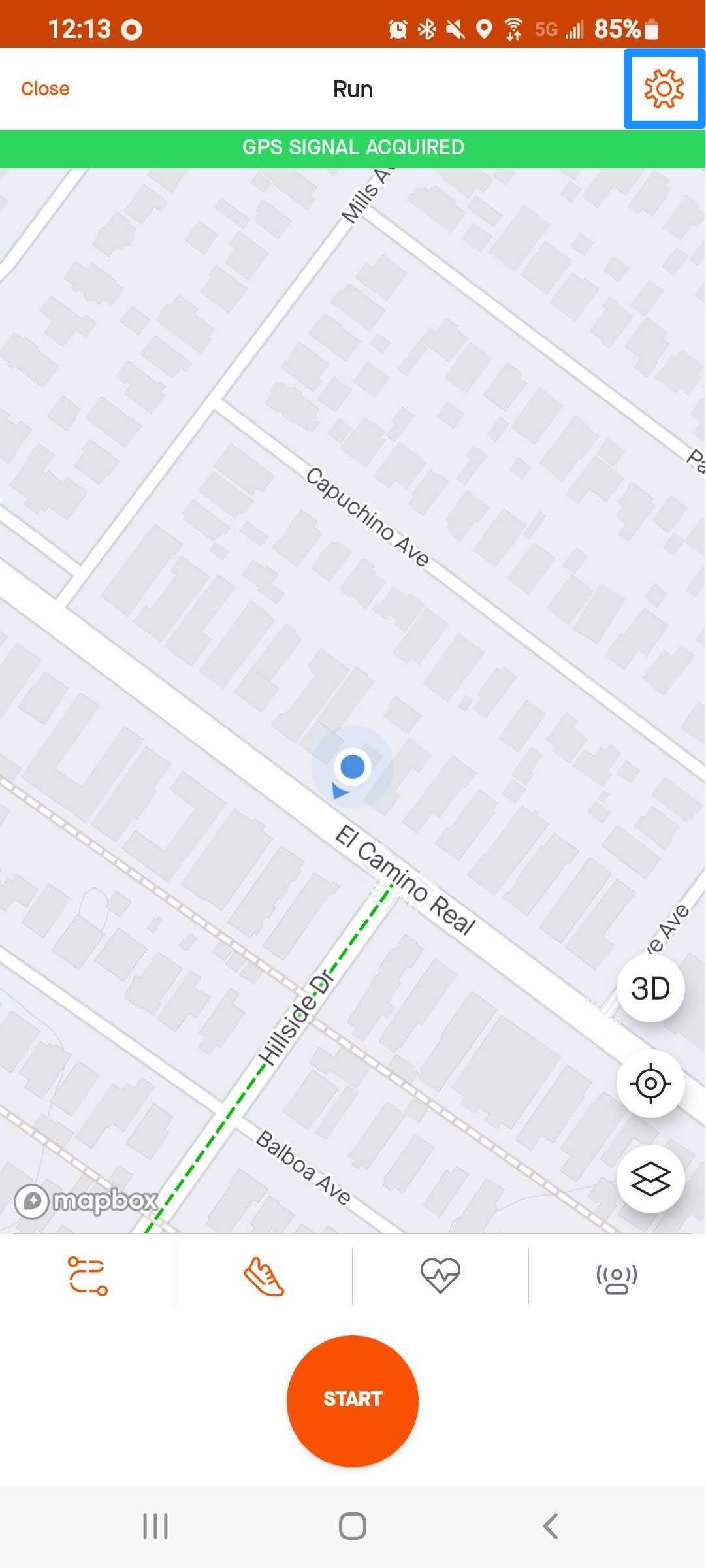Image resolution: width=706 pixels, height=1568 pixels.
Task: Start recording the run
Action: point(353,1399)
